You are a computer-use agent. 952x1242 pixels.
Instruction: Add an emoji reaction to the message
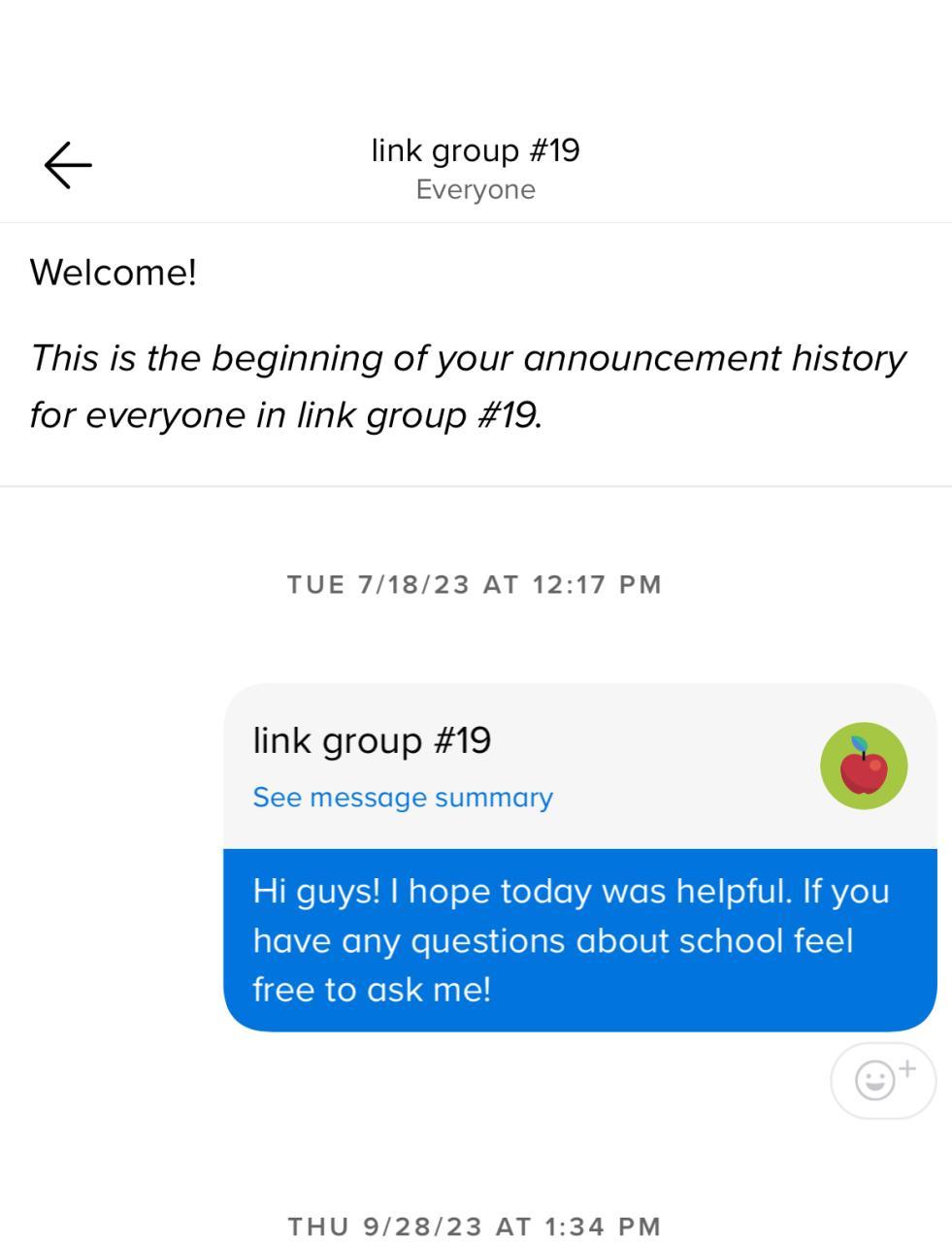pyautogui.click(x=883, y=1080)
